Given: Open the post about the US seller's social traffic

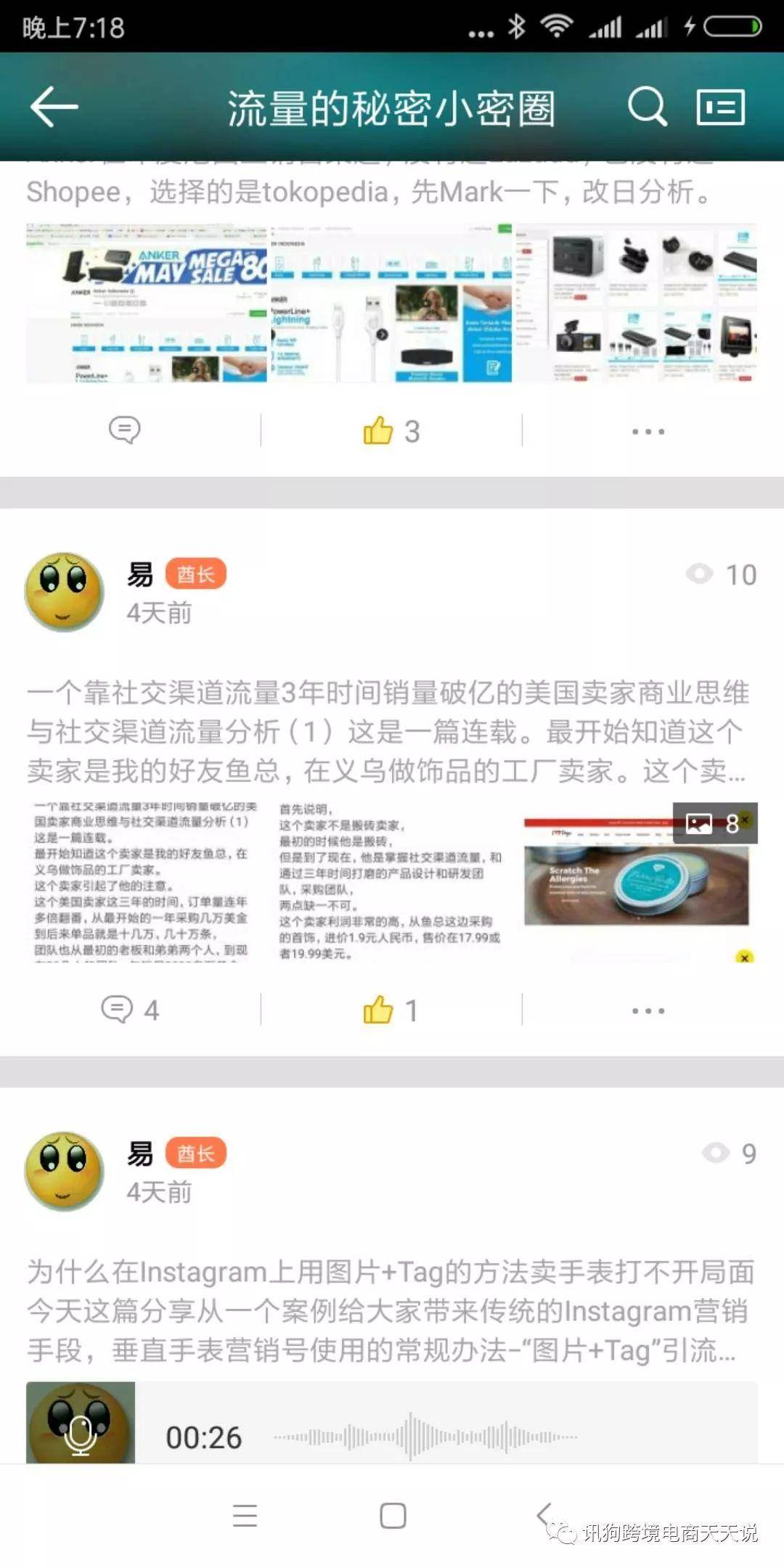Looking at the screenshot, I should click(x=388, y=732).
